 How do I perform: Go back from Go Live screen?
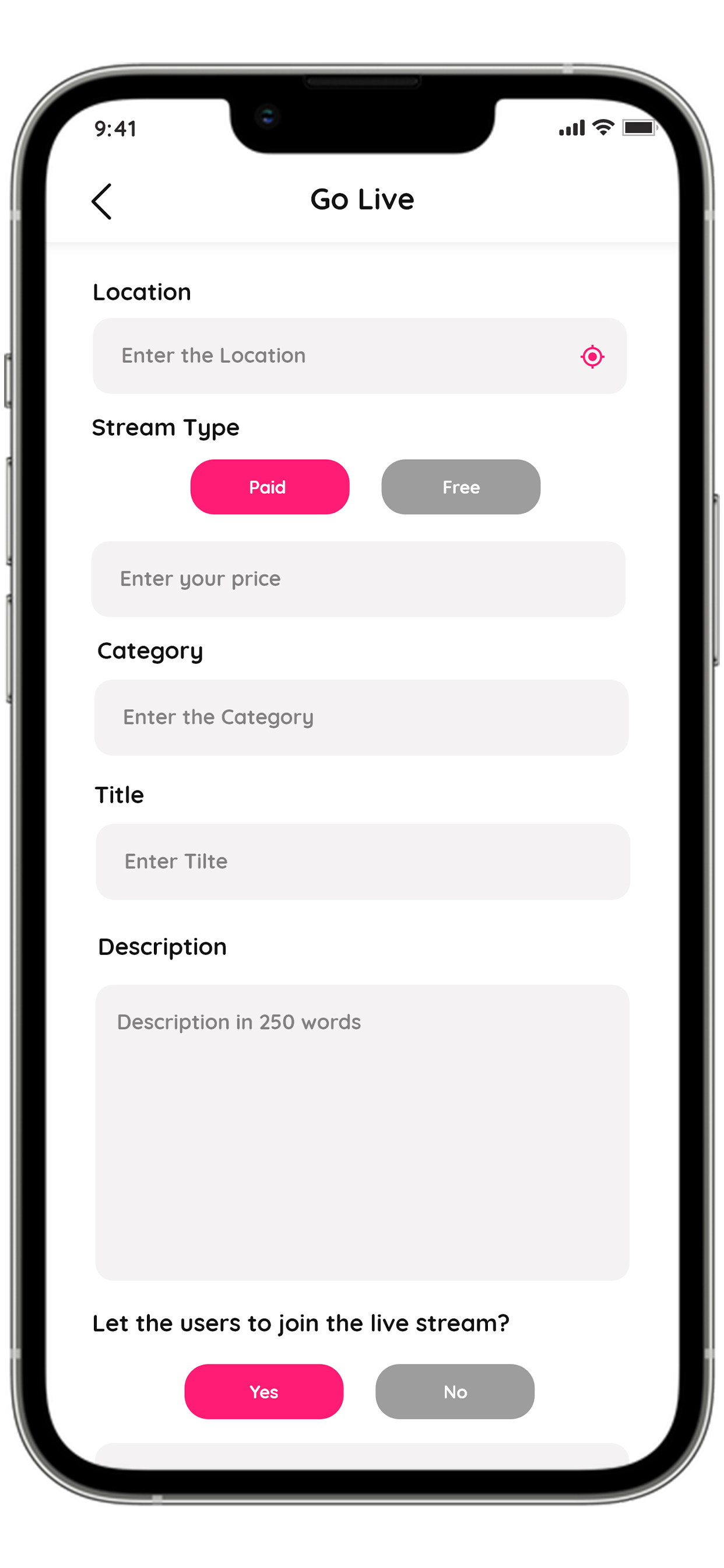point(101,201)
